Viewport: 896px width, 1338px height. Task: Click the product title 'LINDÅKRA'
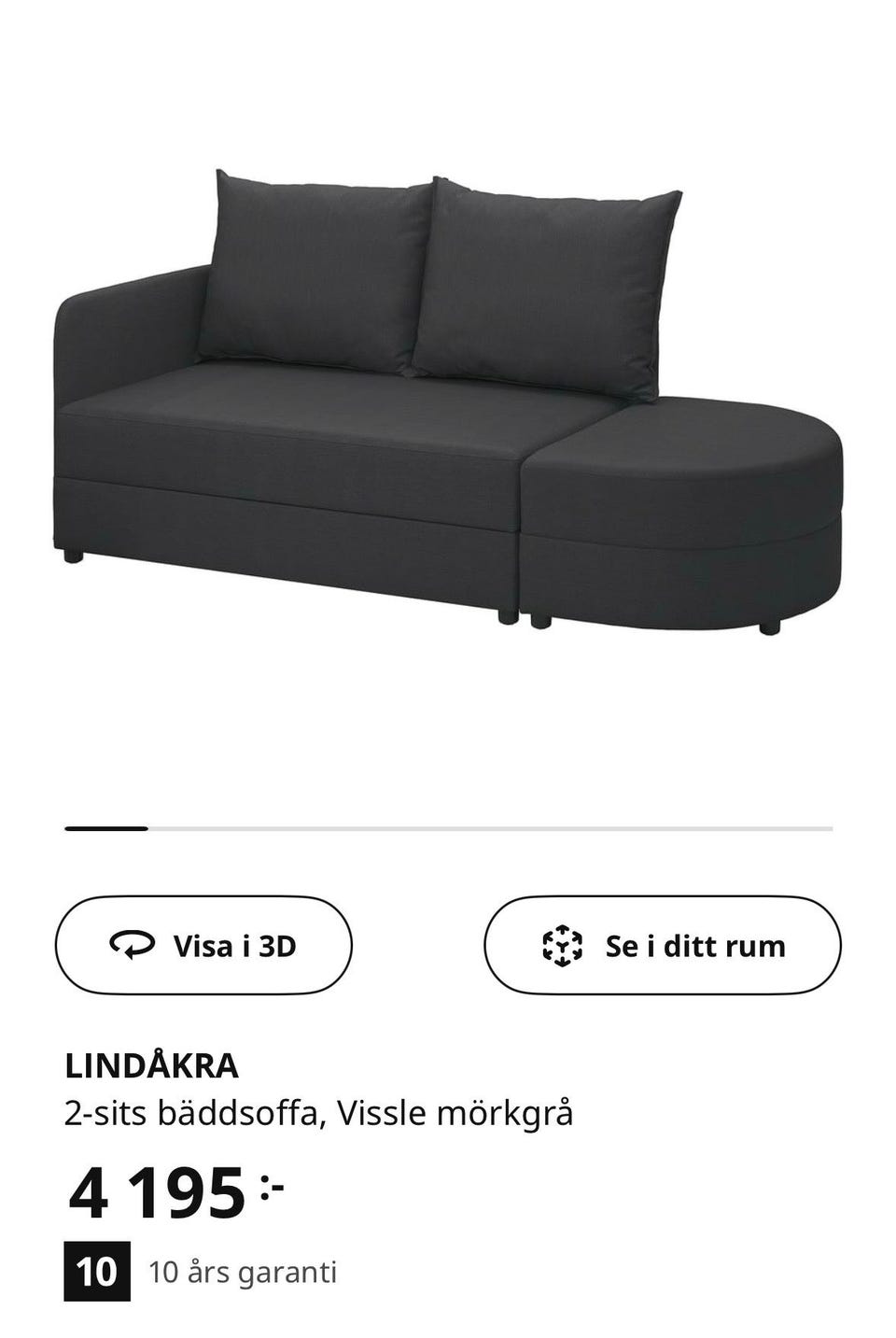coord(149,1062)
